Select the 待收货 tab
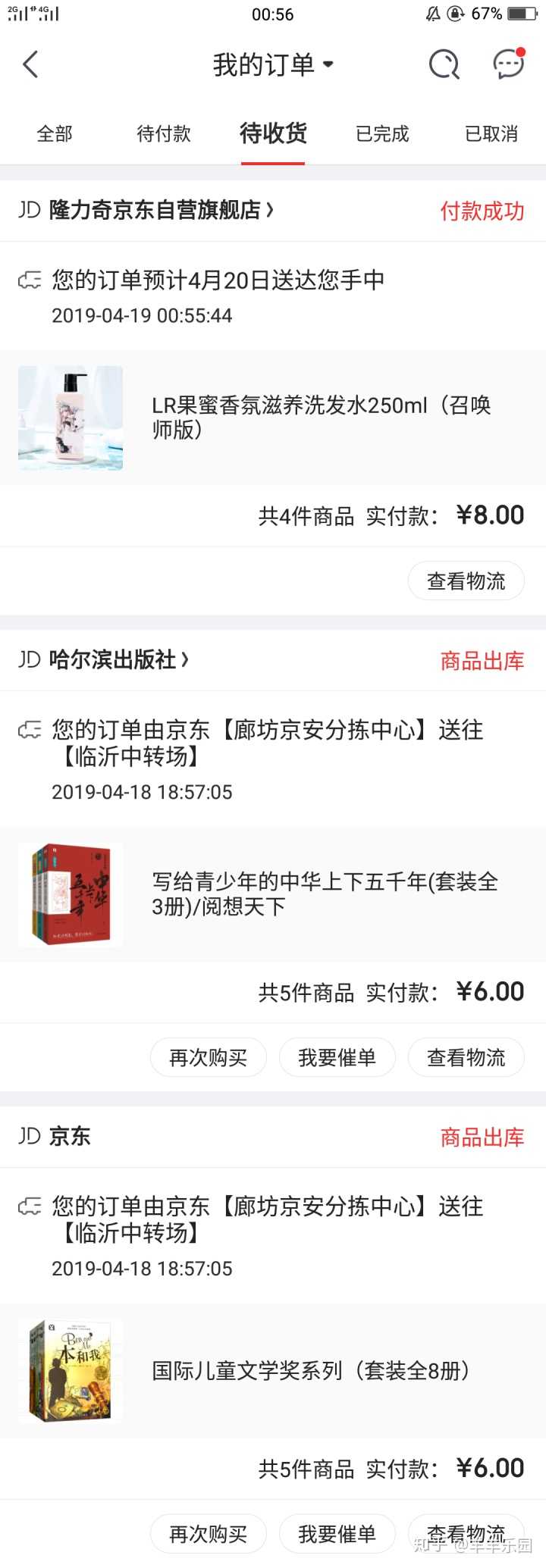 click(x=273, y=134)
